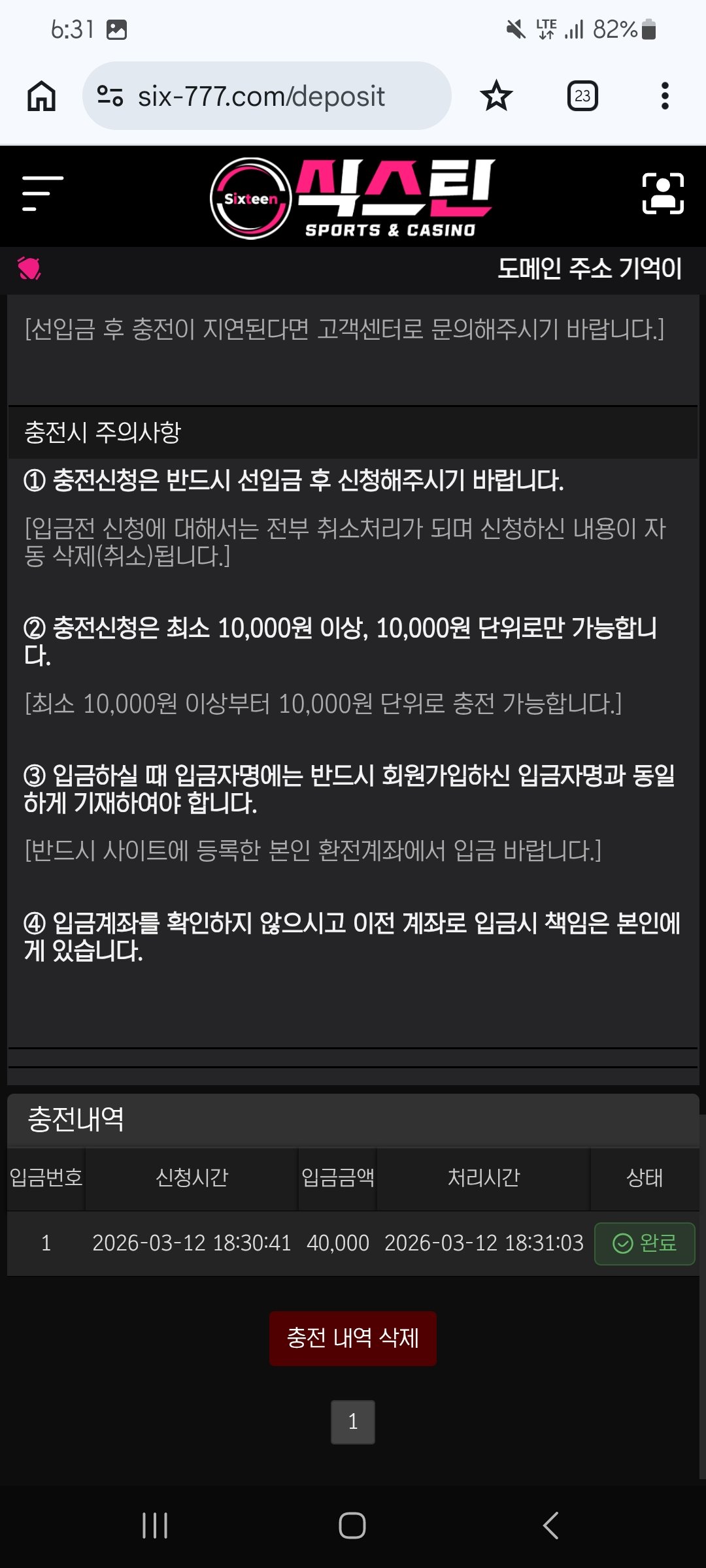Bookmark this page with the star
706x1568 pixels.
[496, 96]
